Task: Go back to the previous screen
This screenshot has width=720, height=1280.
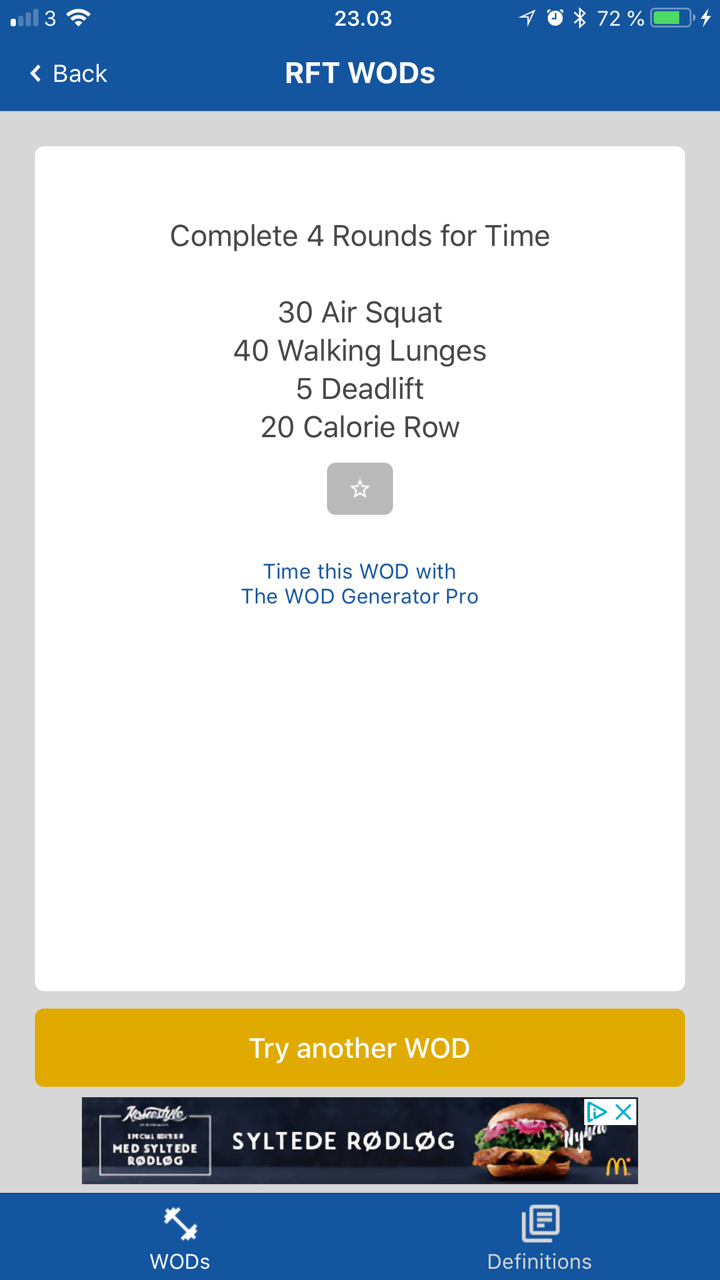Action: tap(68, 73)
